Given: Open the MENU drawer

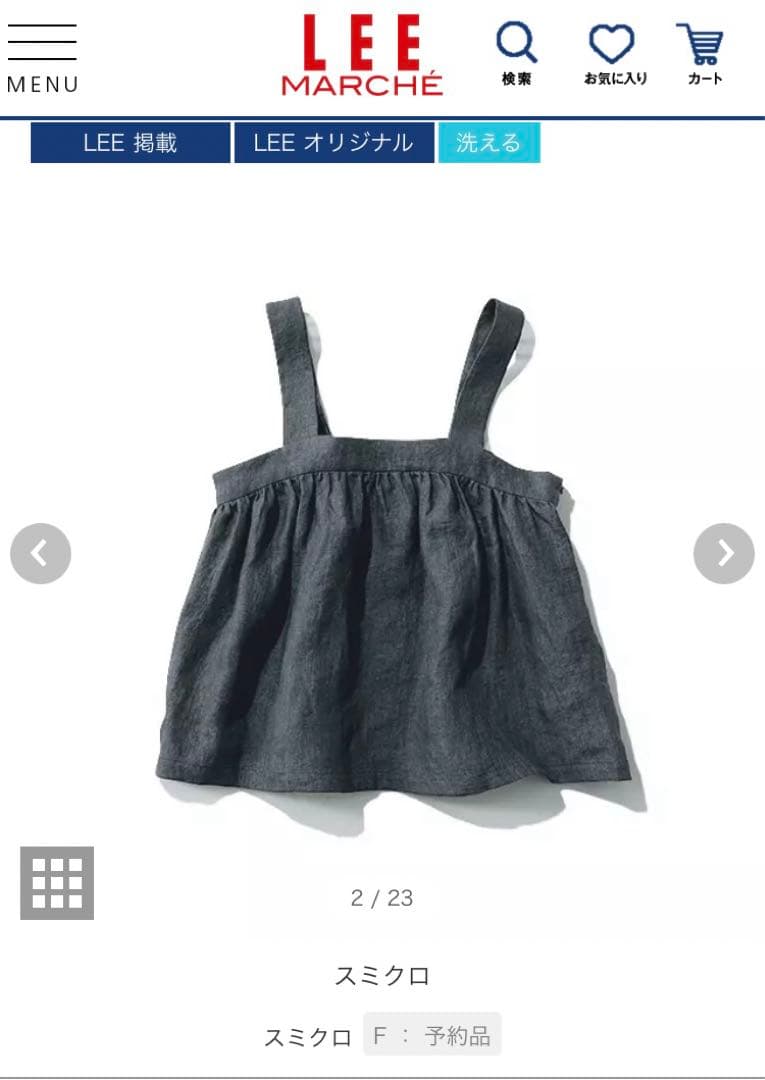Looking at the screenshot, I should click(x=42, y=56).
